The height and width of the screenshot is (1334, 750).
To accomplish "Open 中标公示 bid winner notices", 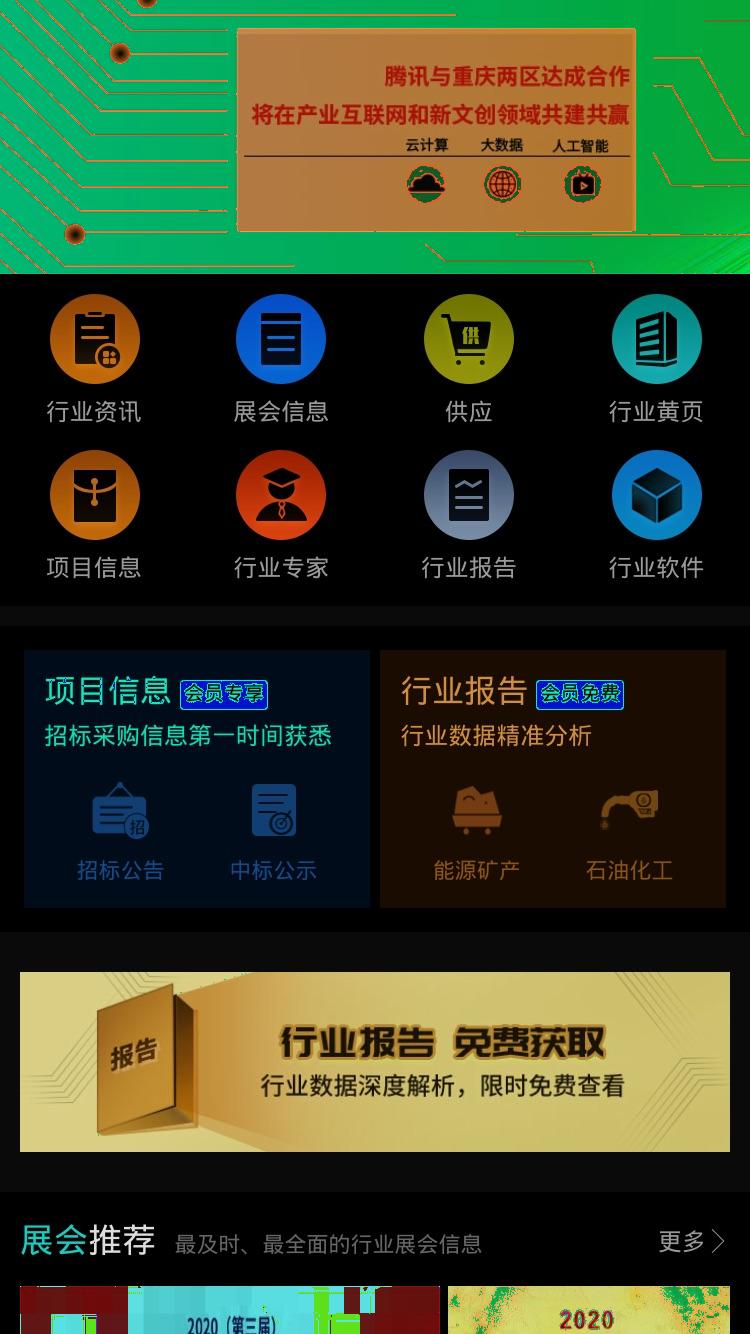I will 274,832.
